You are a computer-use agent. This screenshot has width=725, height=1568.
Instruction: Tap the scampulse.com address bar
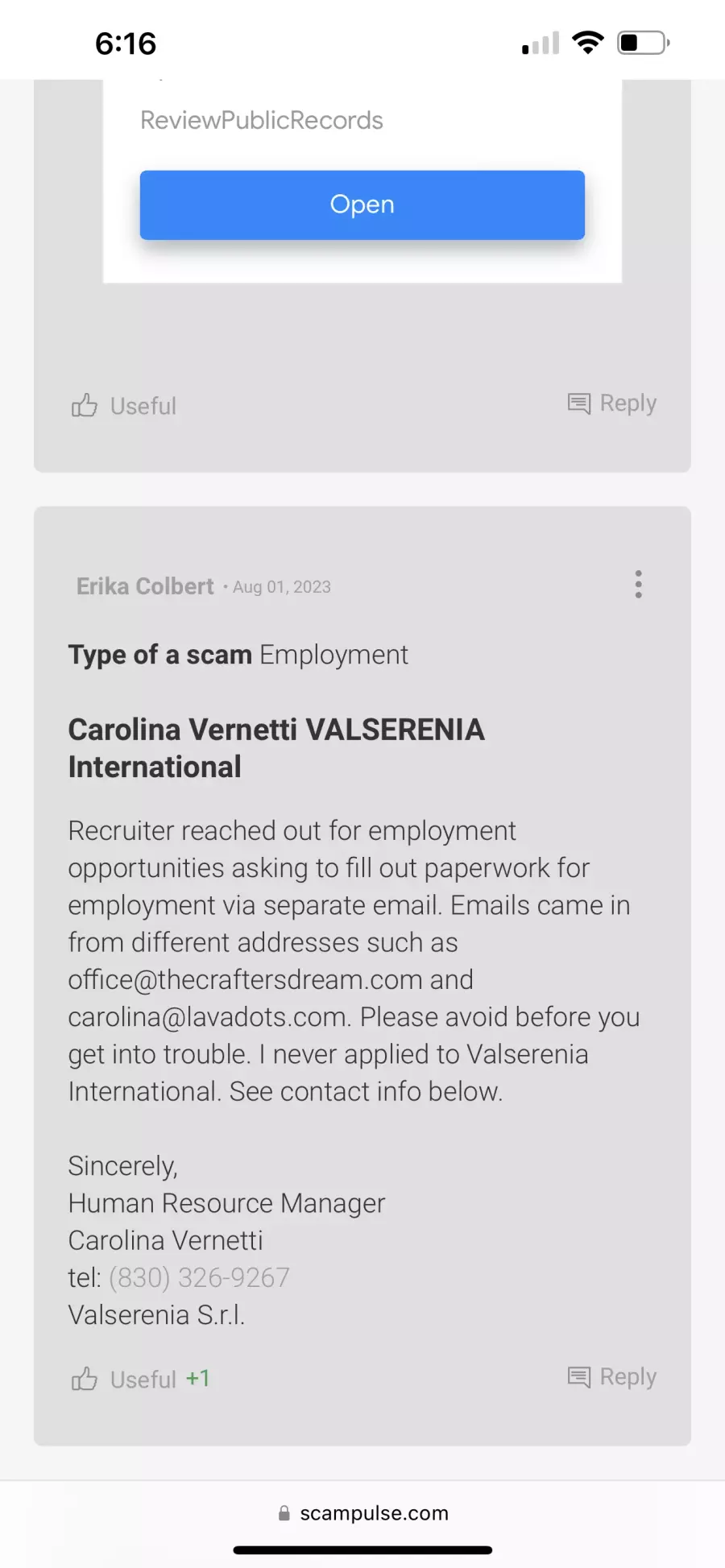[362, 1513]
